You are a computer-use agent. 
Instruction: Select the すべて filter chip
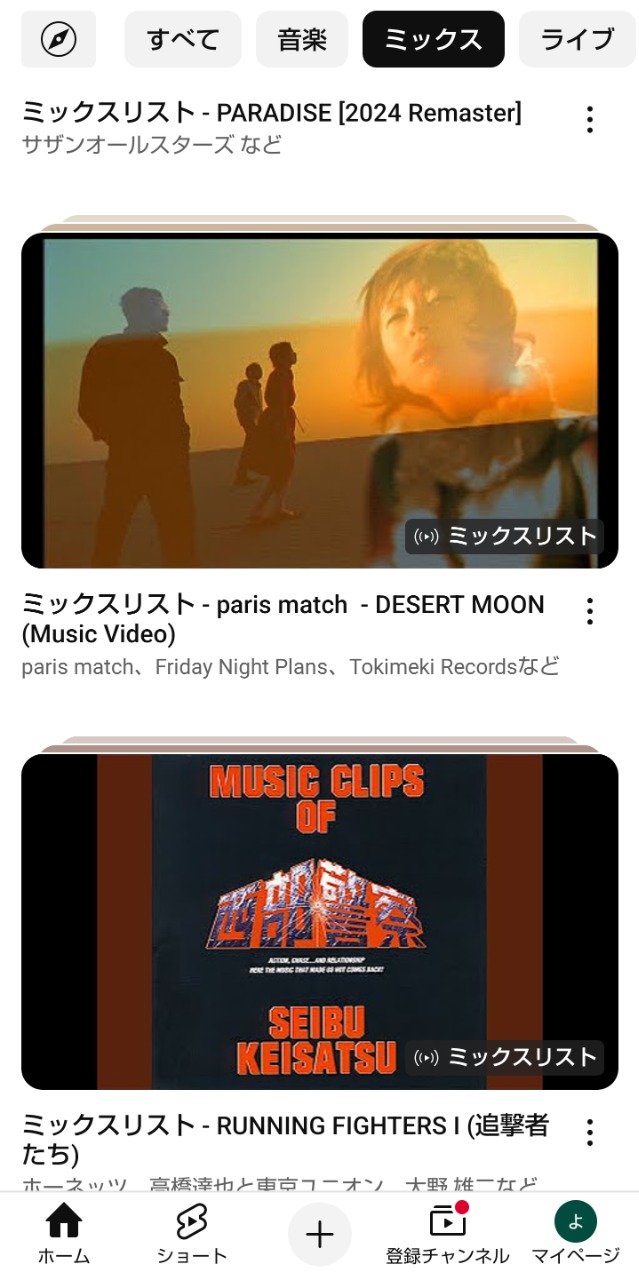pos(182,39)
